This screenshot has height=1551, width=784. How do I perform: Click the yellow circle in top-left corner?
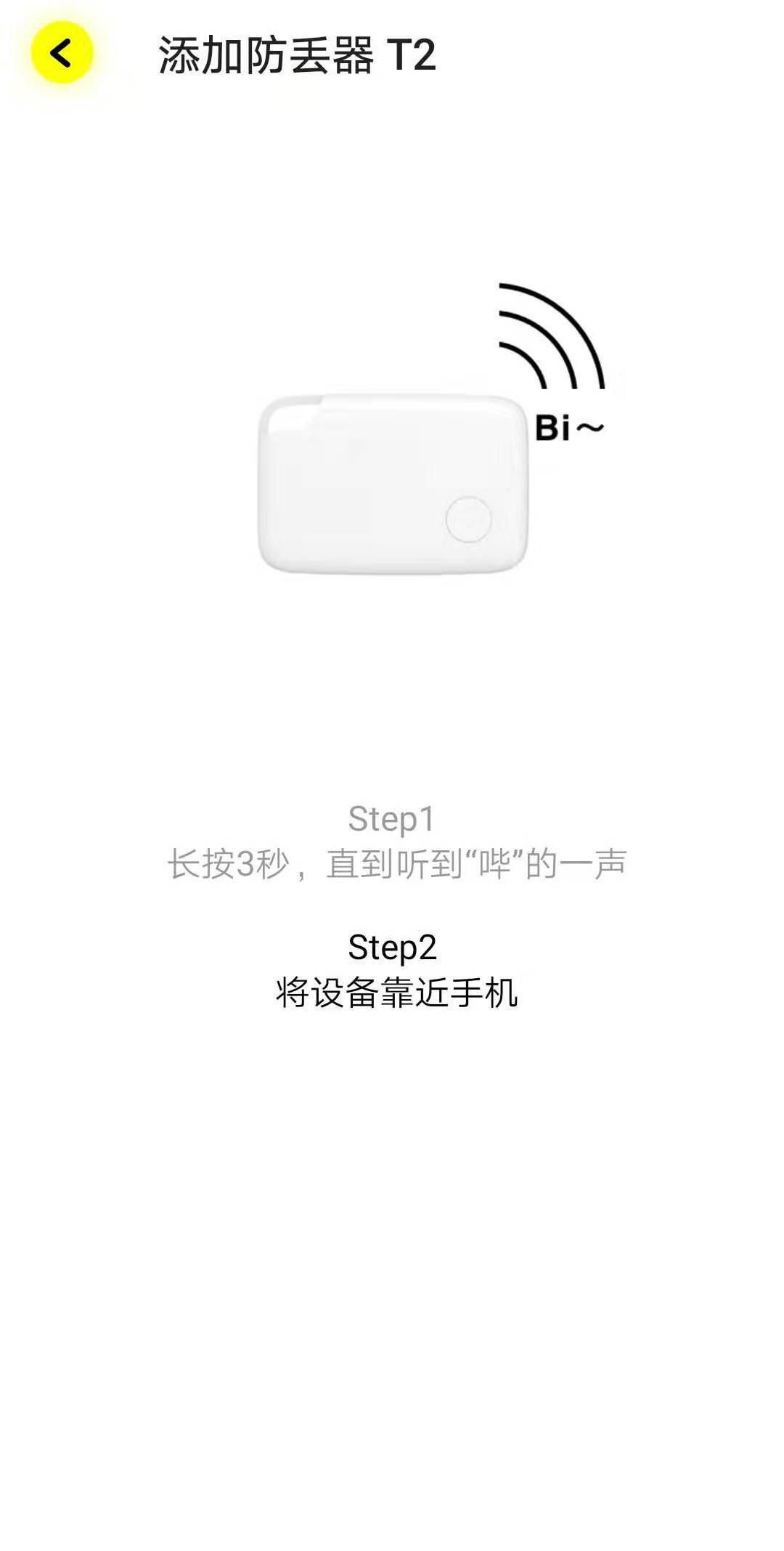62,54
